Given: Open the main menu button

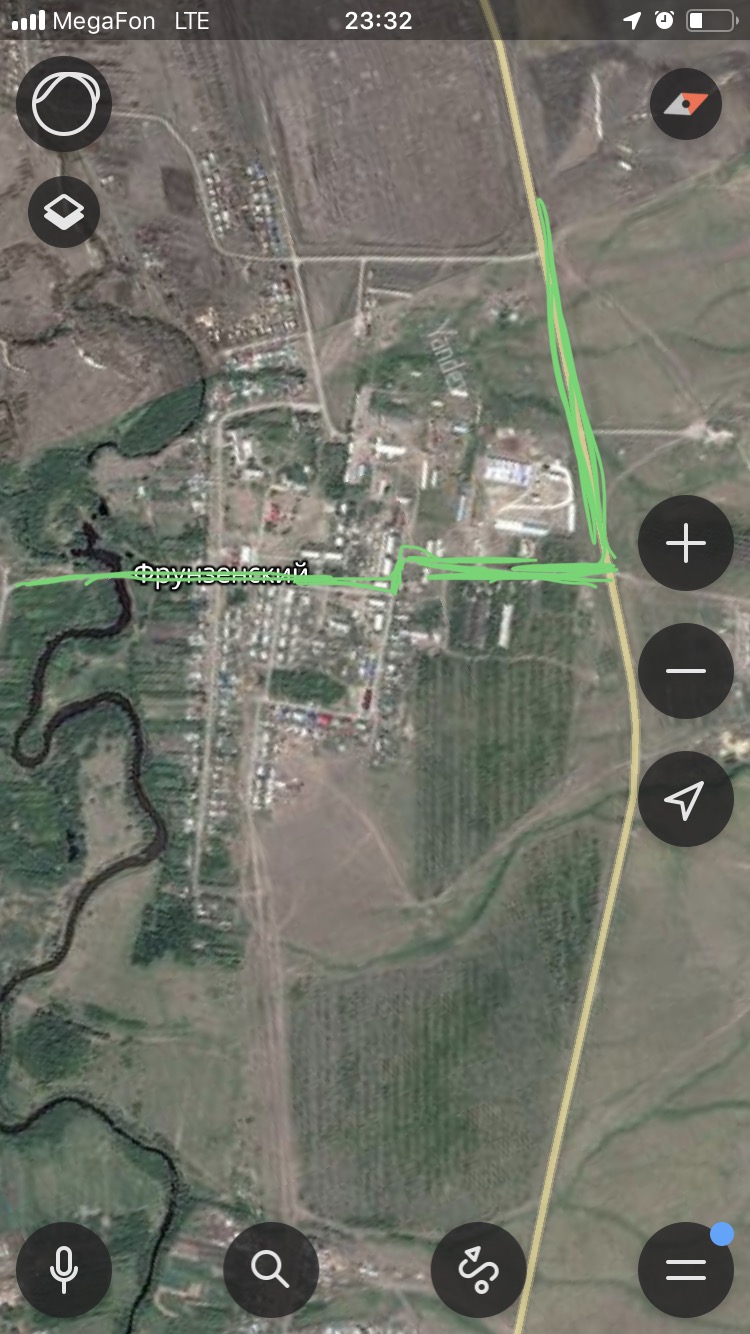Looking at the screenshot, I should click(x=686, y=1269).
